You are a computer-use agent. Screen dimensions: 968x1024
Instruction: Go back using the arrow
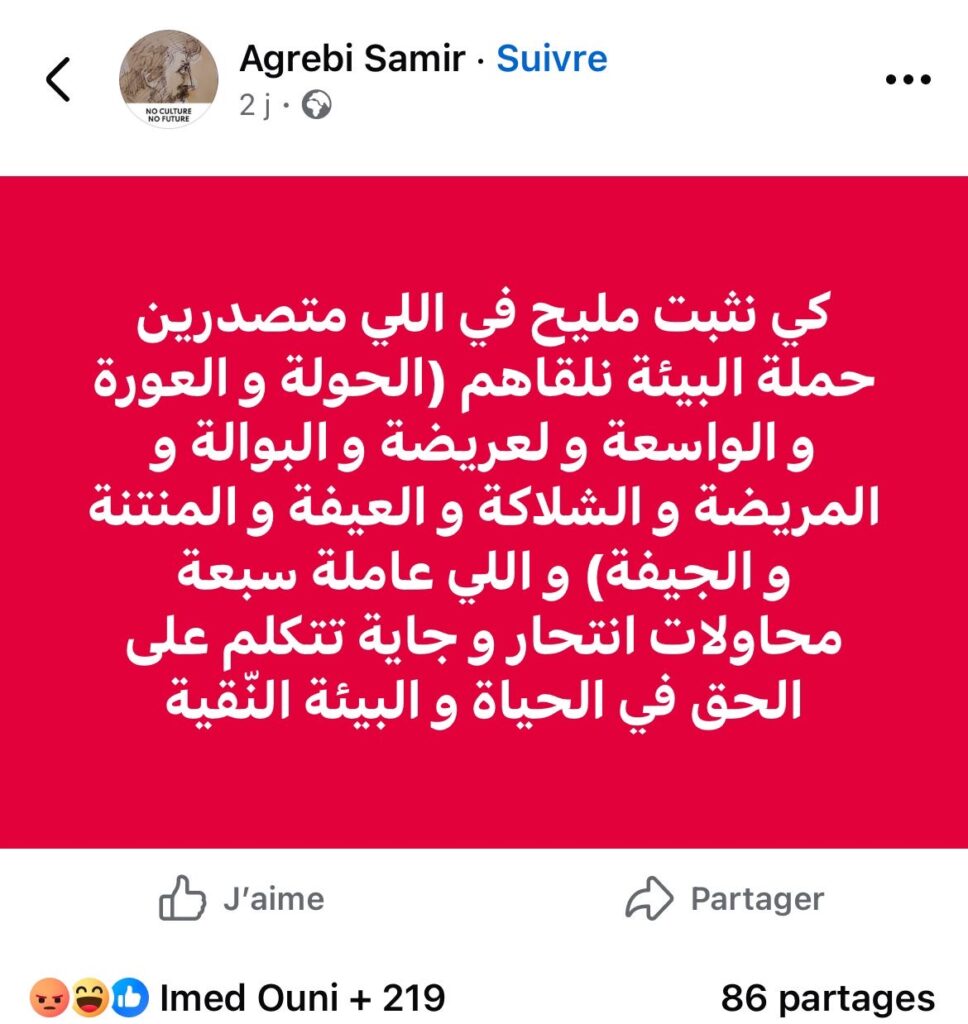click(59, 80)
